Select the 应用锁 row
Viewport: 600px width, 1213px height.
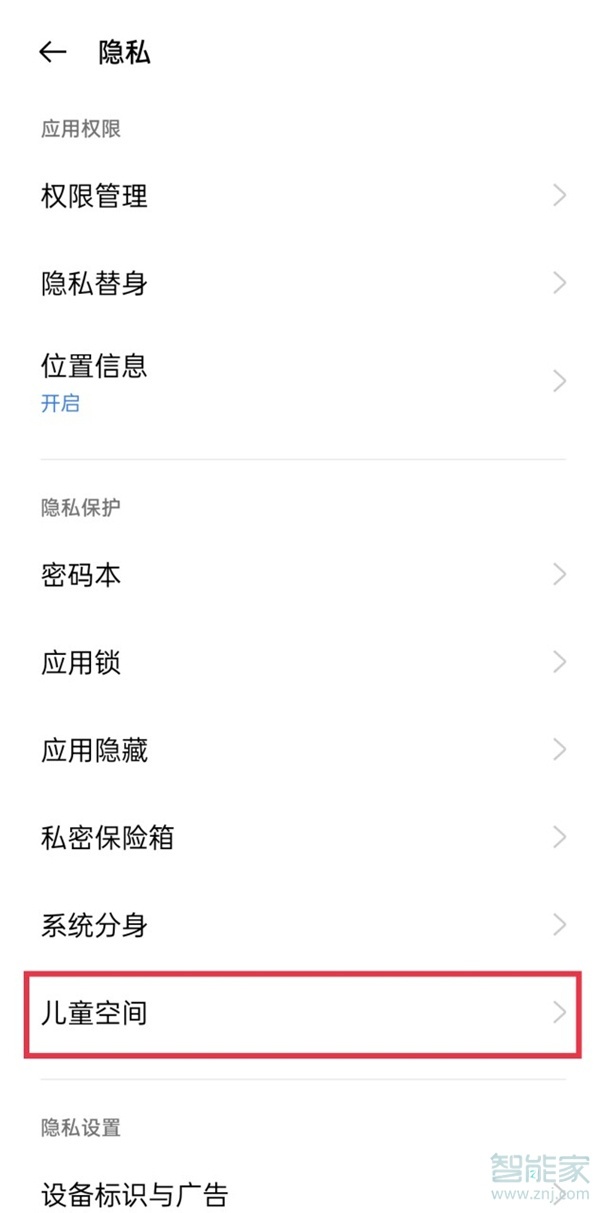pyautogui.click(x=300, y=662)
